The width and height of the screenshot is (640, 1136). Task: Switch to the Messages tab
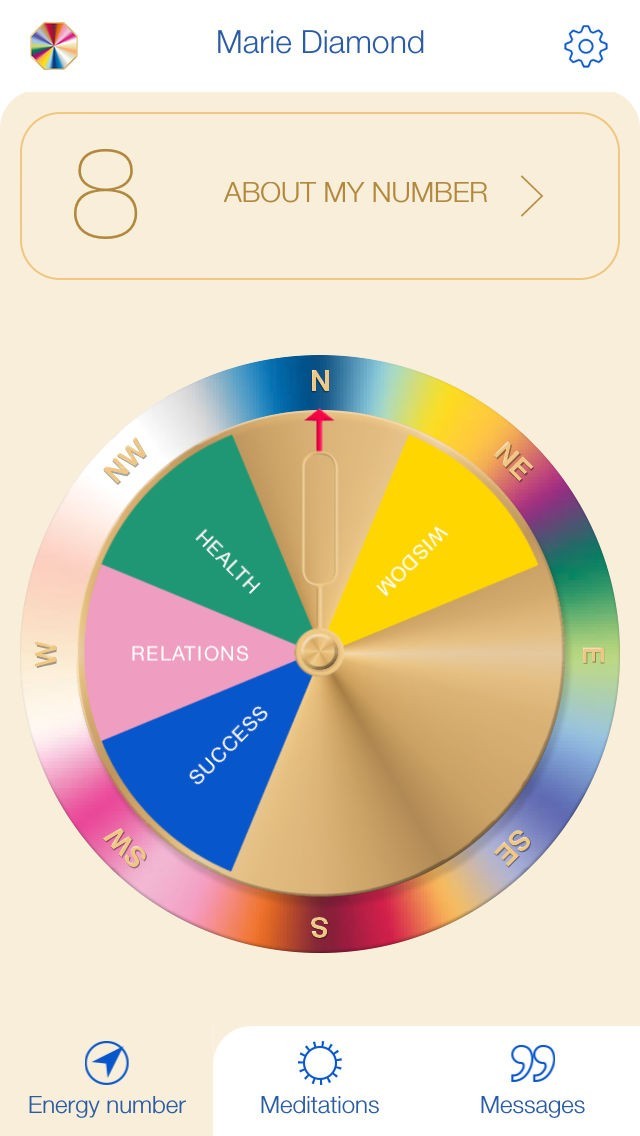(532, 1080)
